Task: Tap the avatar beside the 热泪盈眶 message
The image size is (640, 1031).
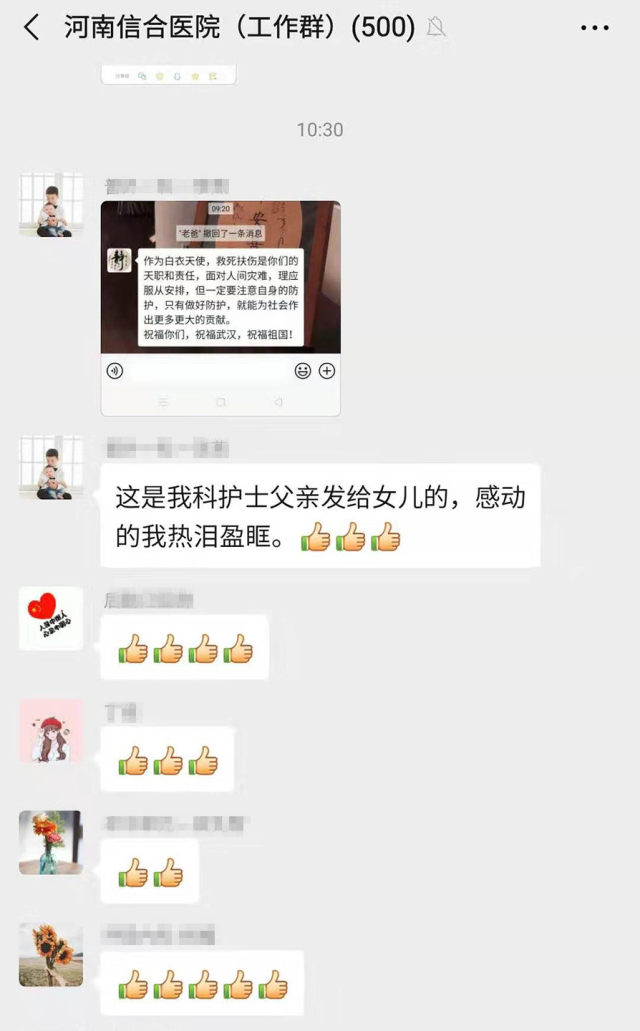Action: [51, 467]
